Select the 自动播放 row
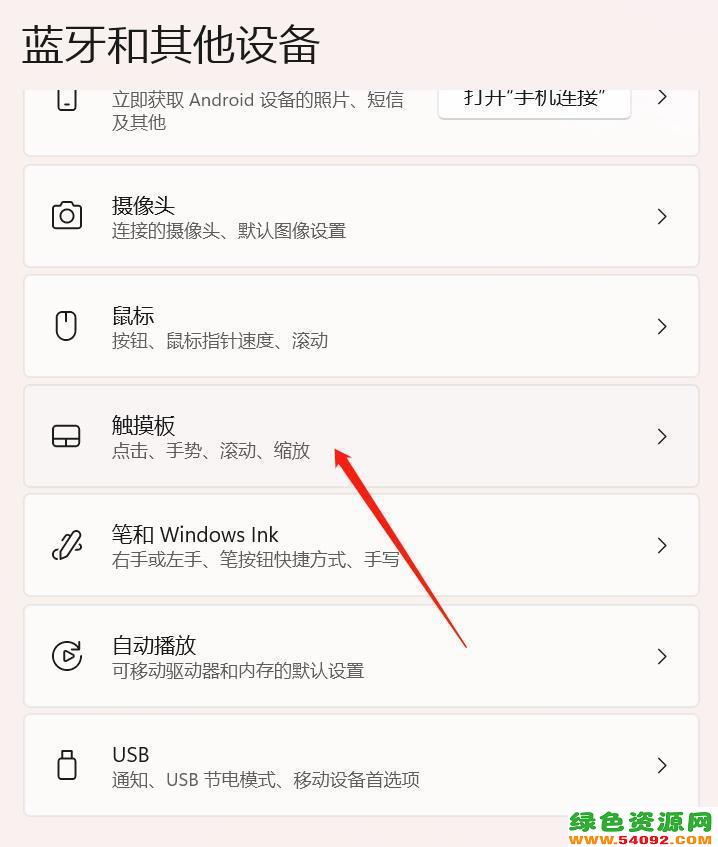718x847 pixels. click(360, 656)
